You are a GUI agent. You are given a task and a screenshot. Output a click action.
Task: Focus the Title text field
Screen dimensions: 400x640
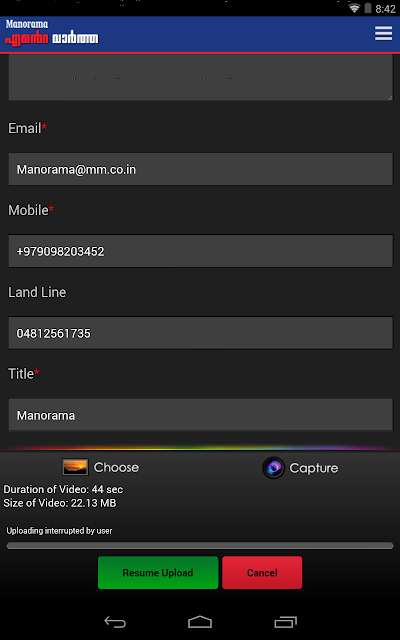(200, 415)
